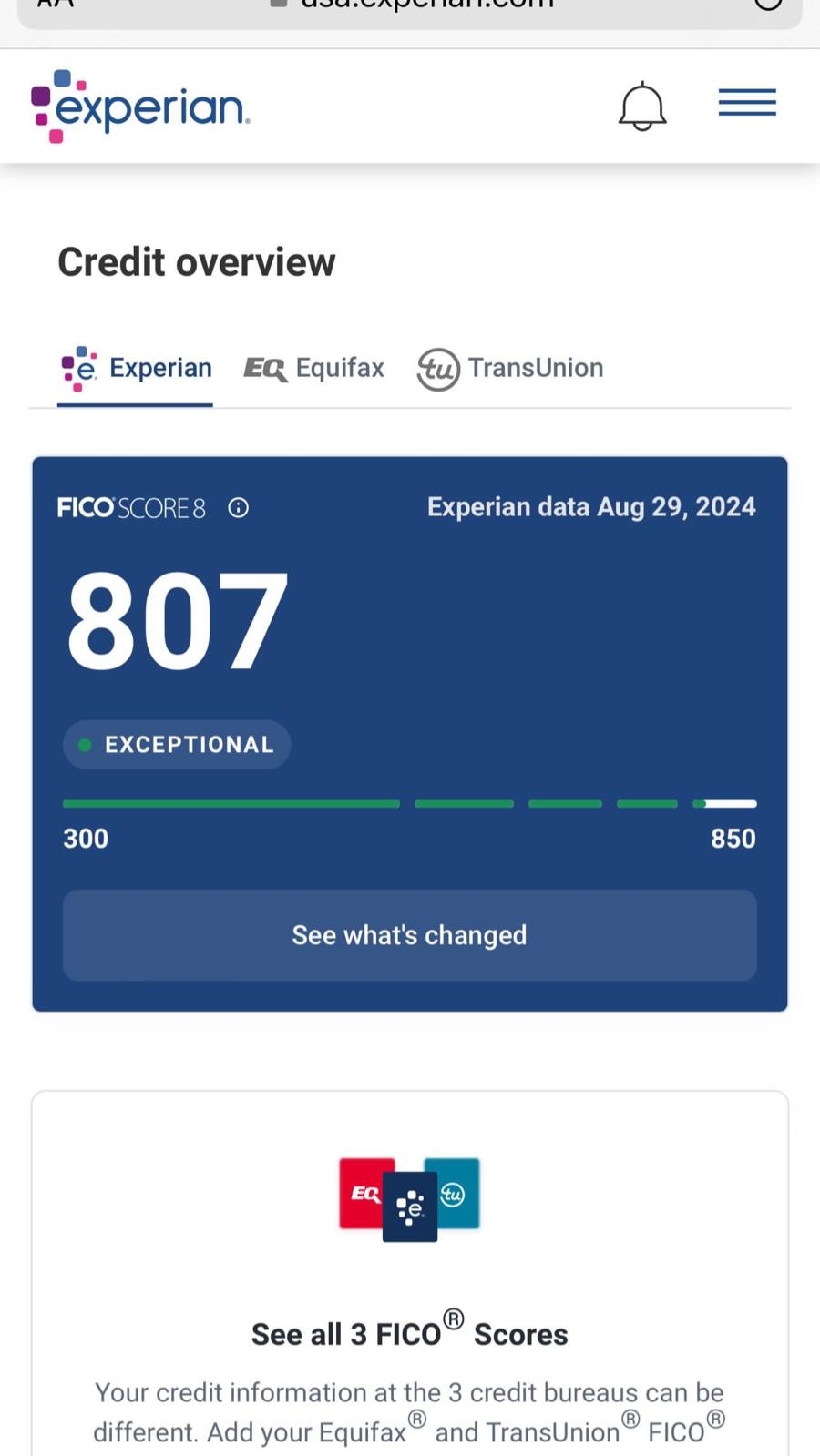Tap the FICO Score 8 info icon
The width and height of the screenshot is (820, 1456).
(x=239, y=508)
